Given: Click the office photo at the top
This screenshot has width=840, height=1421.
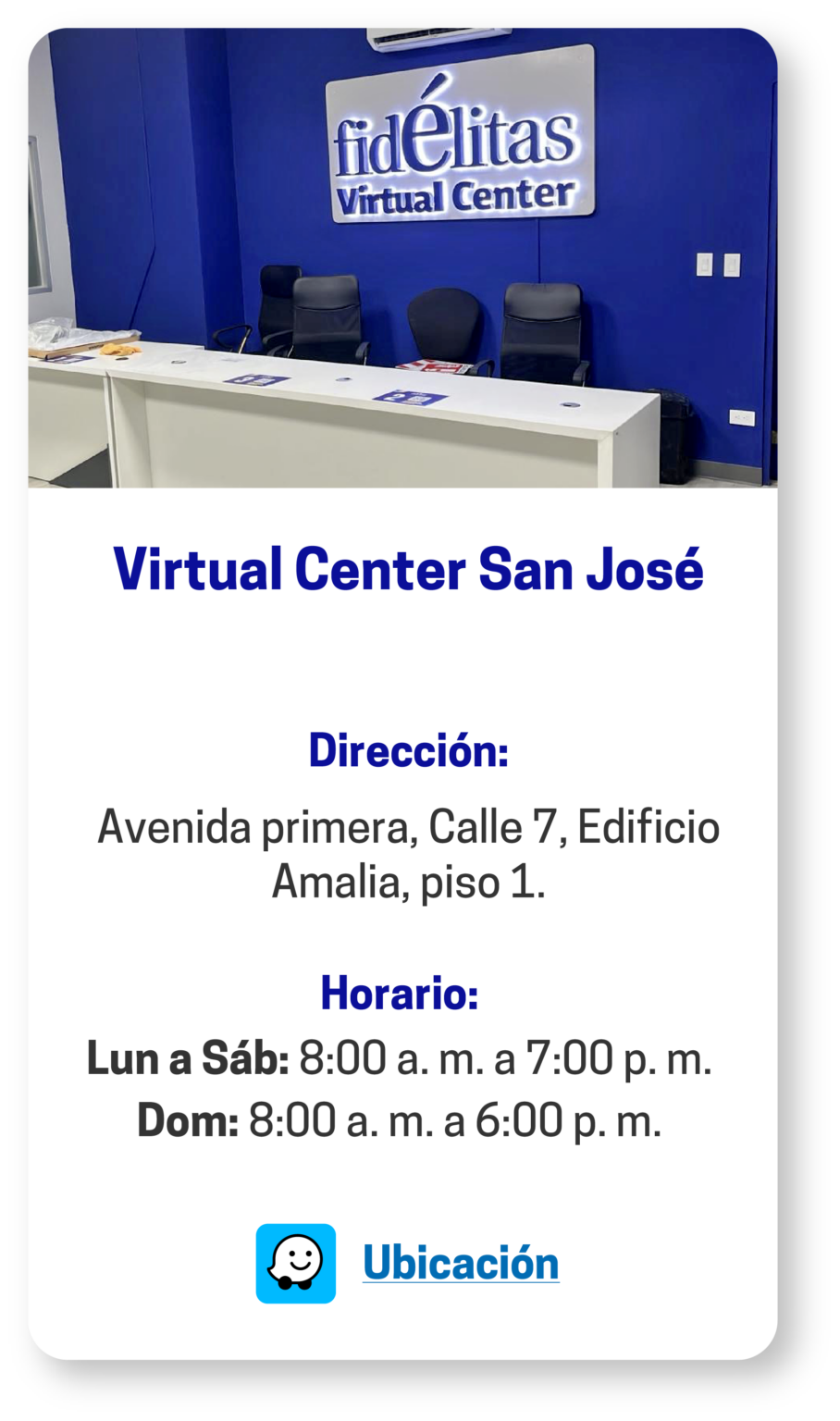Looking at the screenshot, I should point(407,259).
